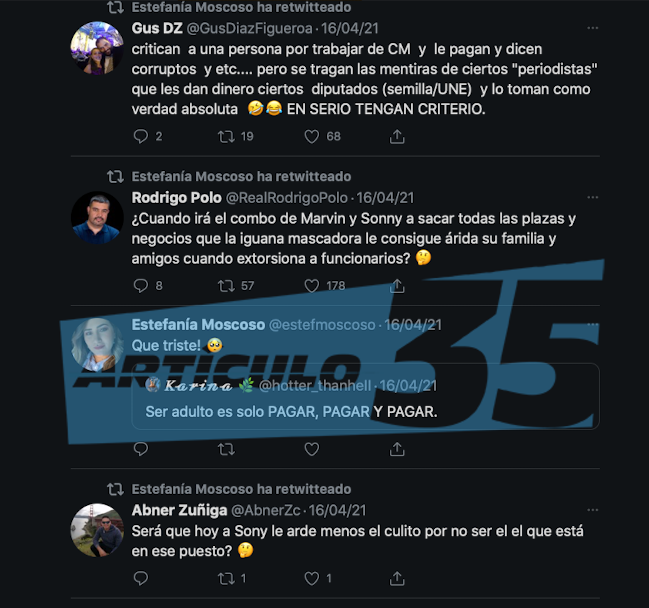The image size is (649, 608).
Task: Reply to Estefanía Moscoso's Que triste tweet
Action: (x=141, y=450)
